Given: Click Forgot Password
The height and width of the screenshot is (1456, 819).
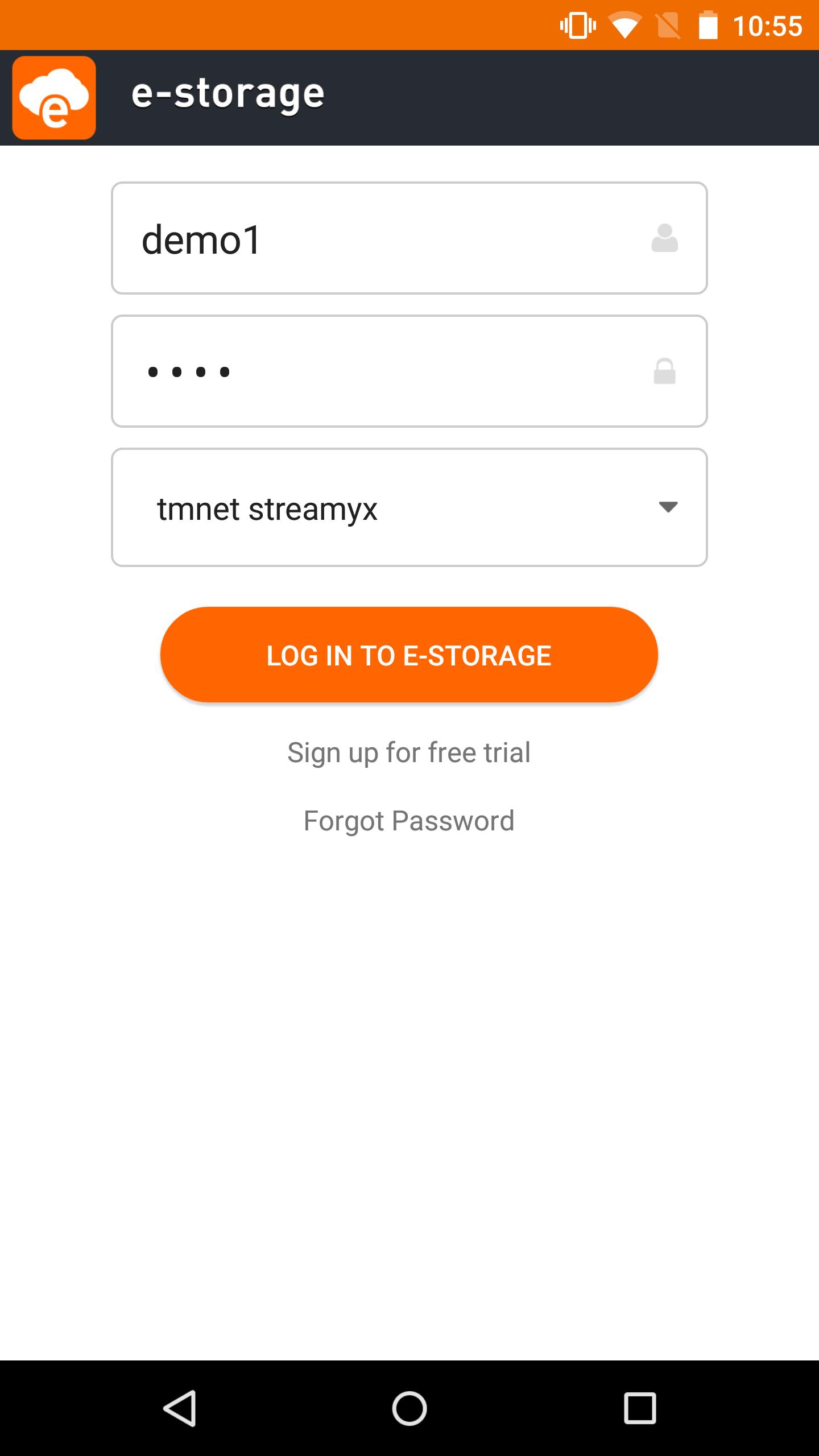Looking at the screenshot, I should tap(409, 821).
